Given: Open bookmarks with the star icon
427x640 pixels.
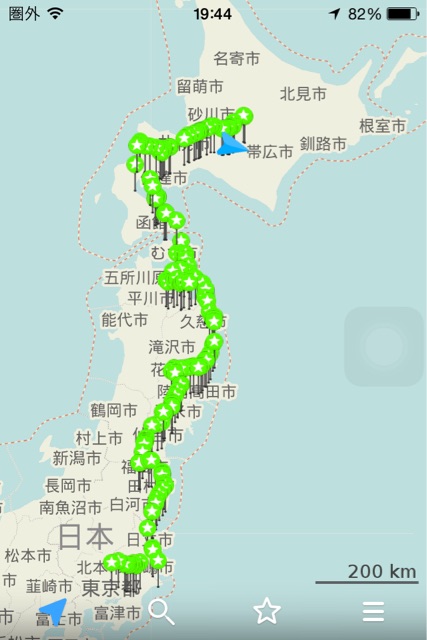Looking at the screenshot, I should (267, 611).
